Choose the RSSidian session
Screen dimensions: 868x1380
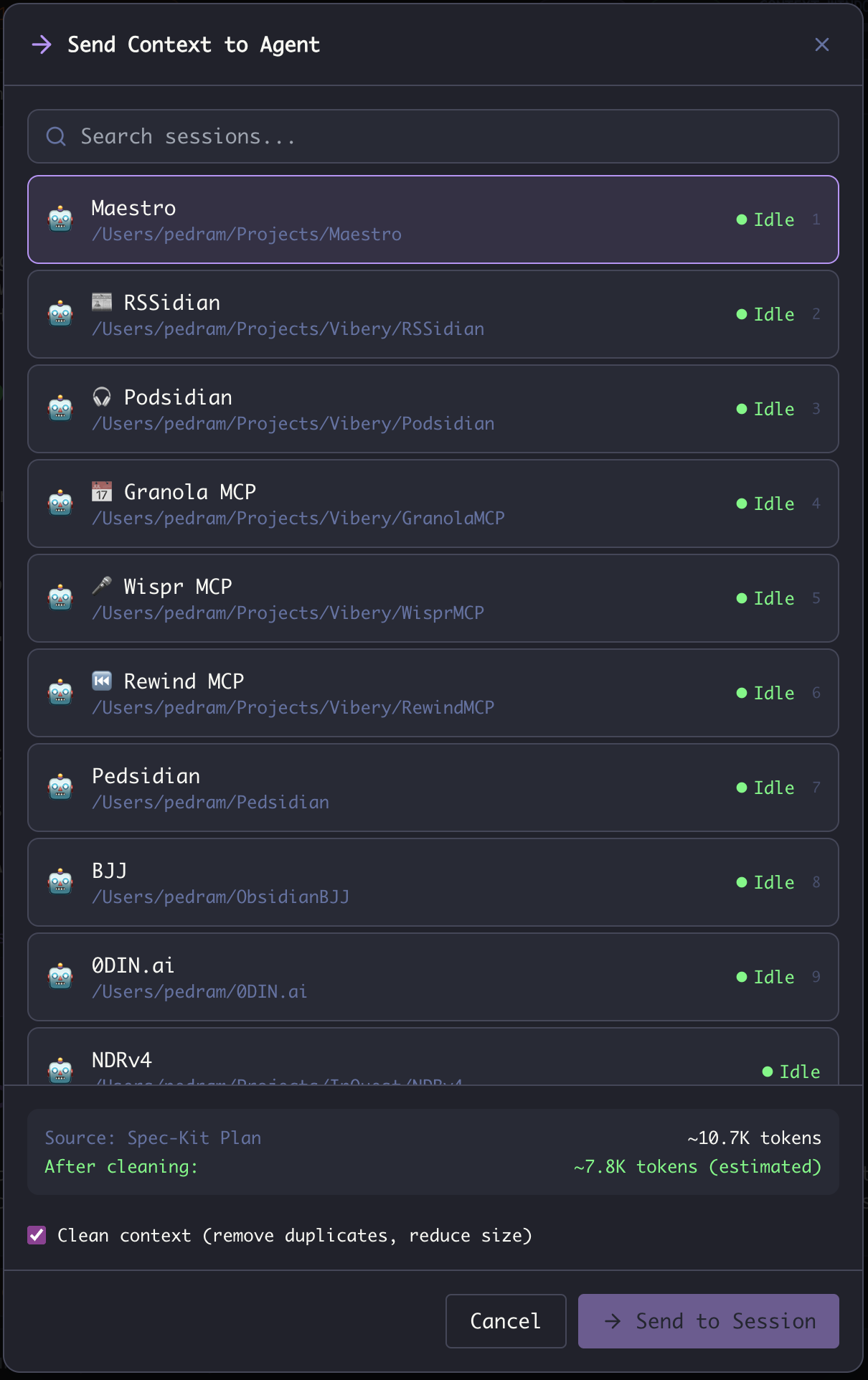point(433,314)
